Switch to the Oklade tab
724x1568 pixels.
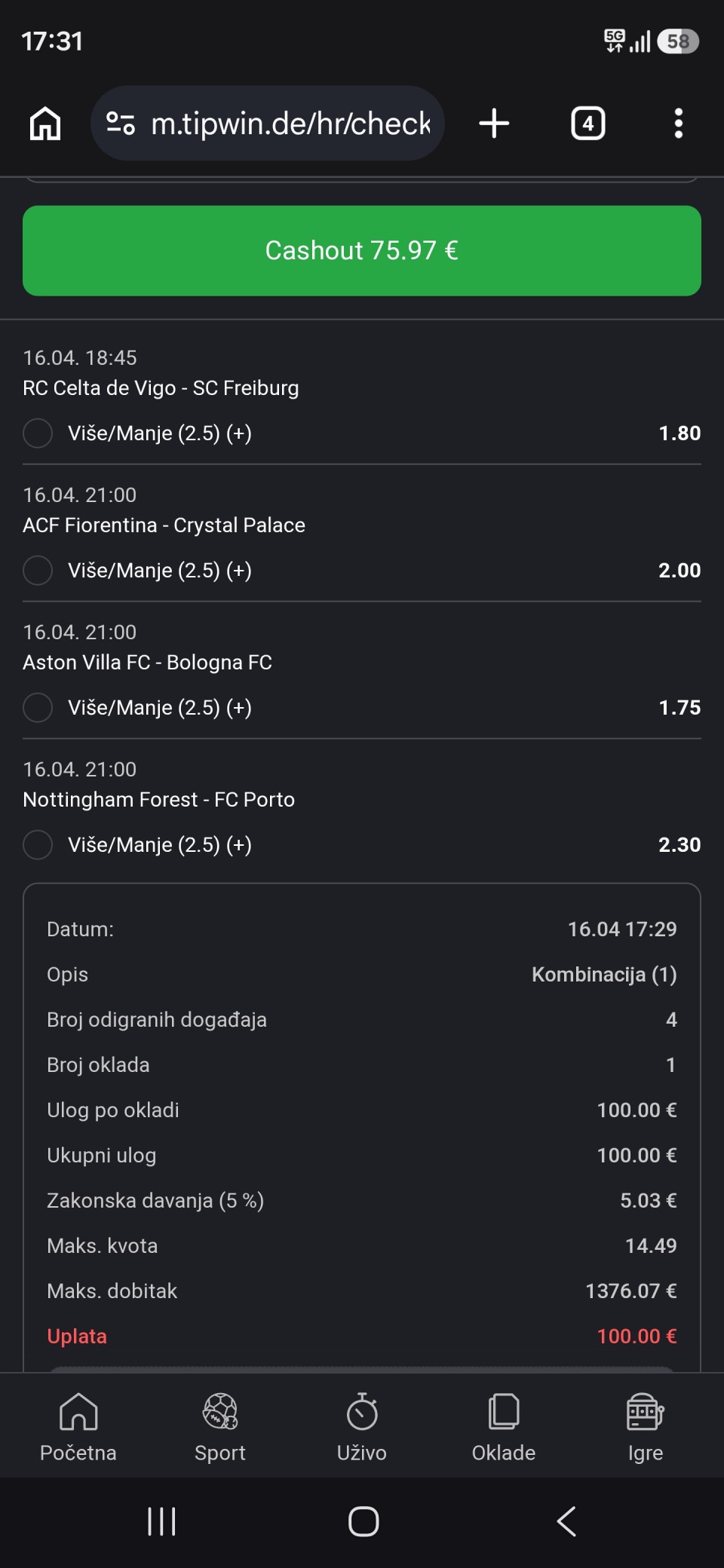tap(504, 1426)
